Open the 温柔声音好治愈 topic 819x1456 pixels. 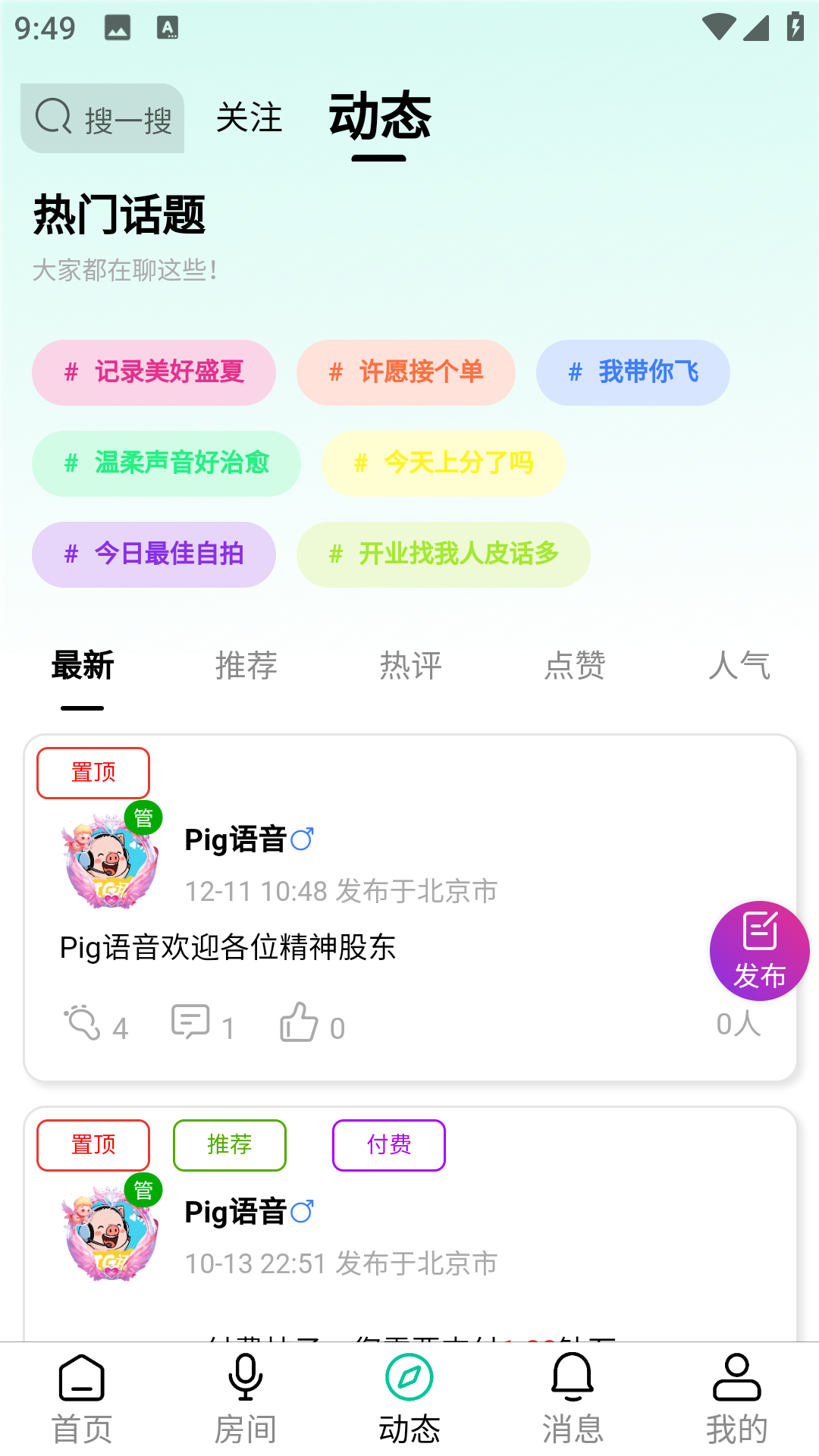pyautogui.click(x=166, y=463)
